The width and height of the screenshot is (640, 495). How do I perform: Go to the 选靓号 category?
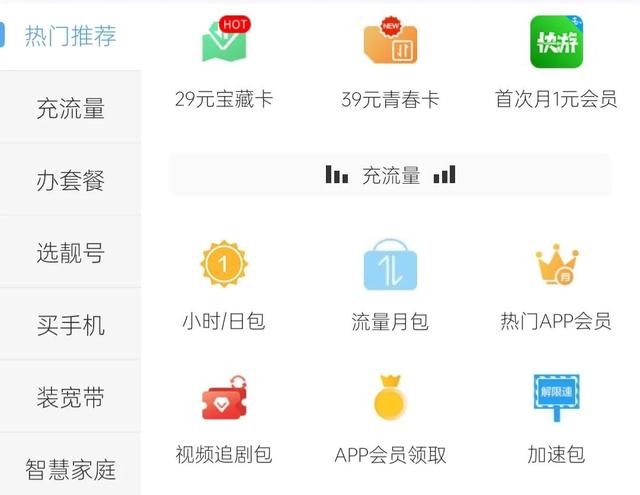(x=70, y=253)
